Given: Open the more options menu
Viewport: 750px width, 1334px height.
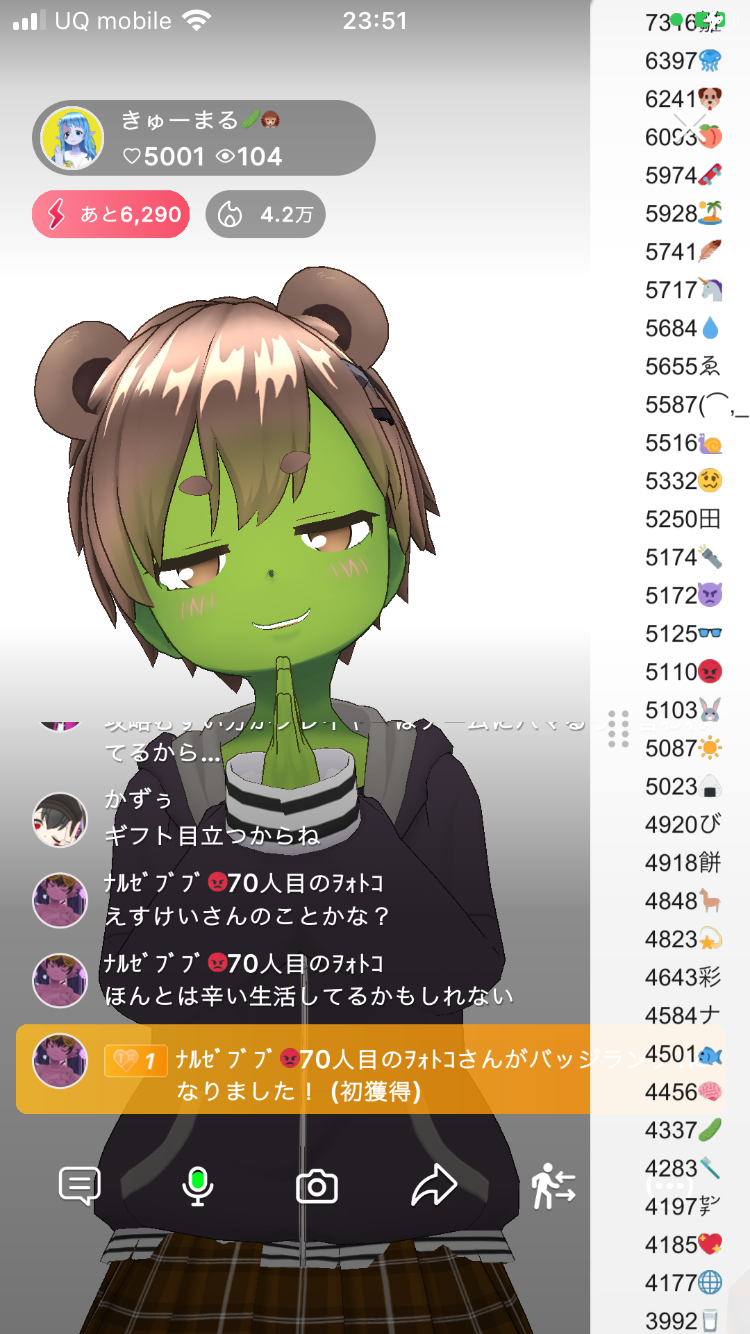Looking at the screenshot, I should (x=668, y=1186).
